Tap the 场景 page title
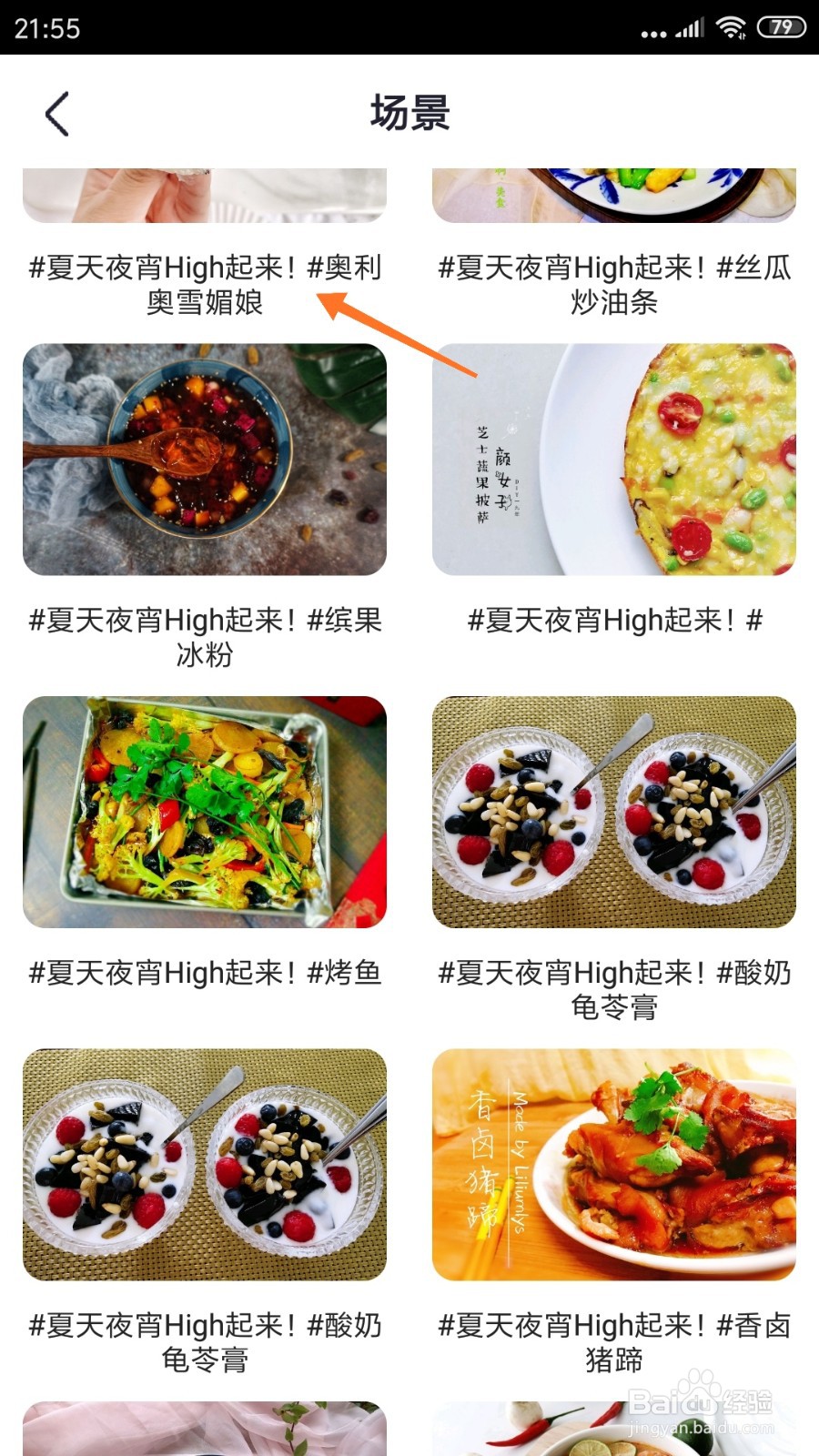819x1456 pixels. [409, 114]
